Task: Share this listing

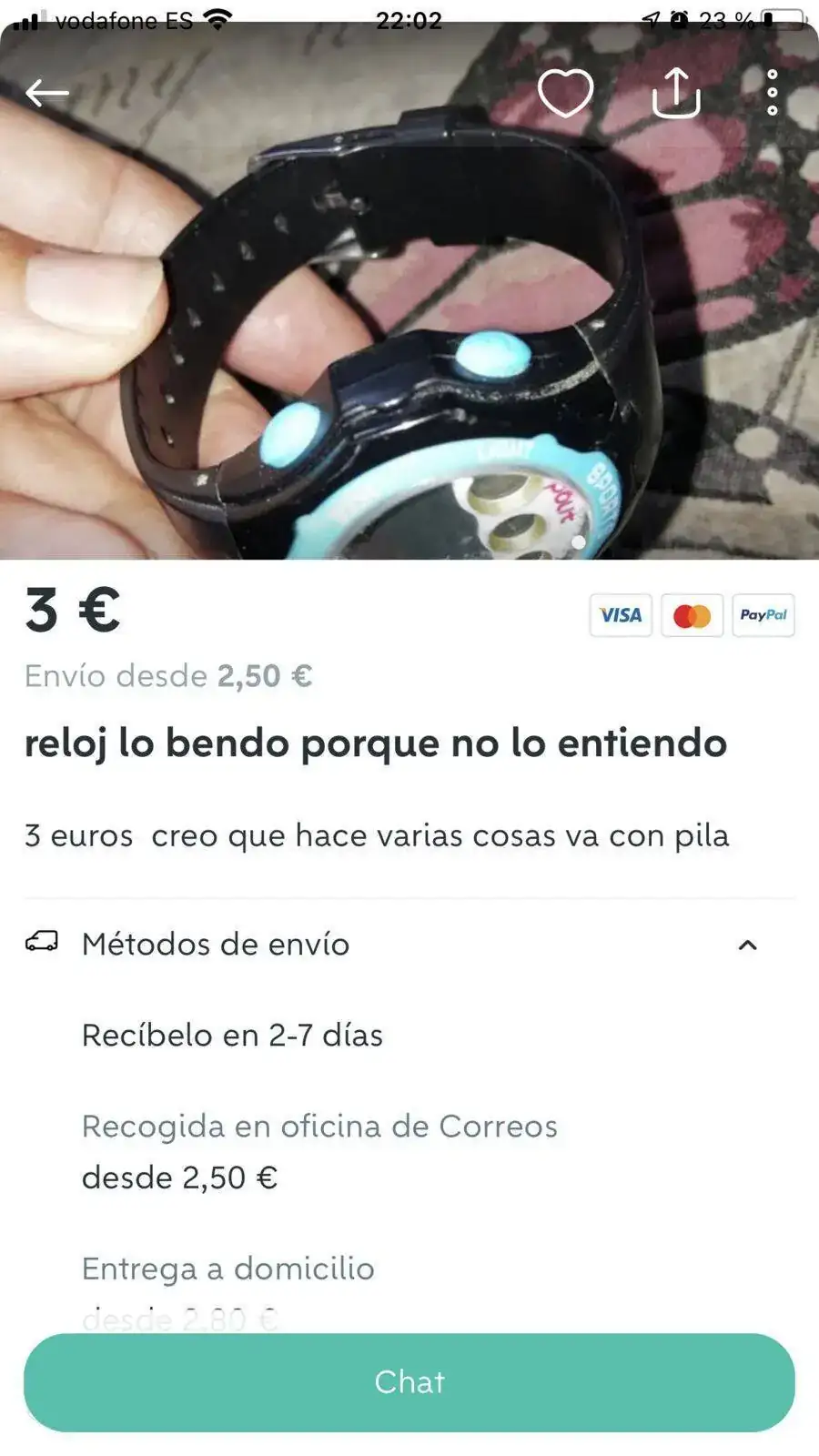Action: pyautogui.click(x=676, y=93)
